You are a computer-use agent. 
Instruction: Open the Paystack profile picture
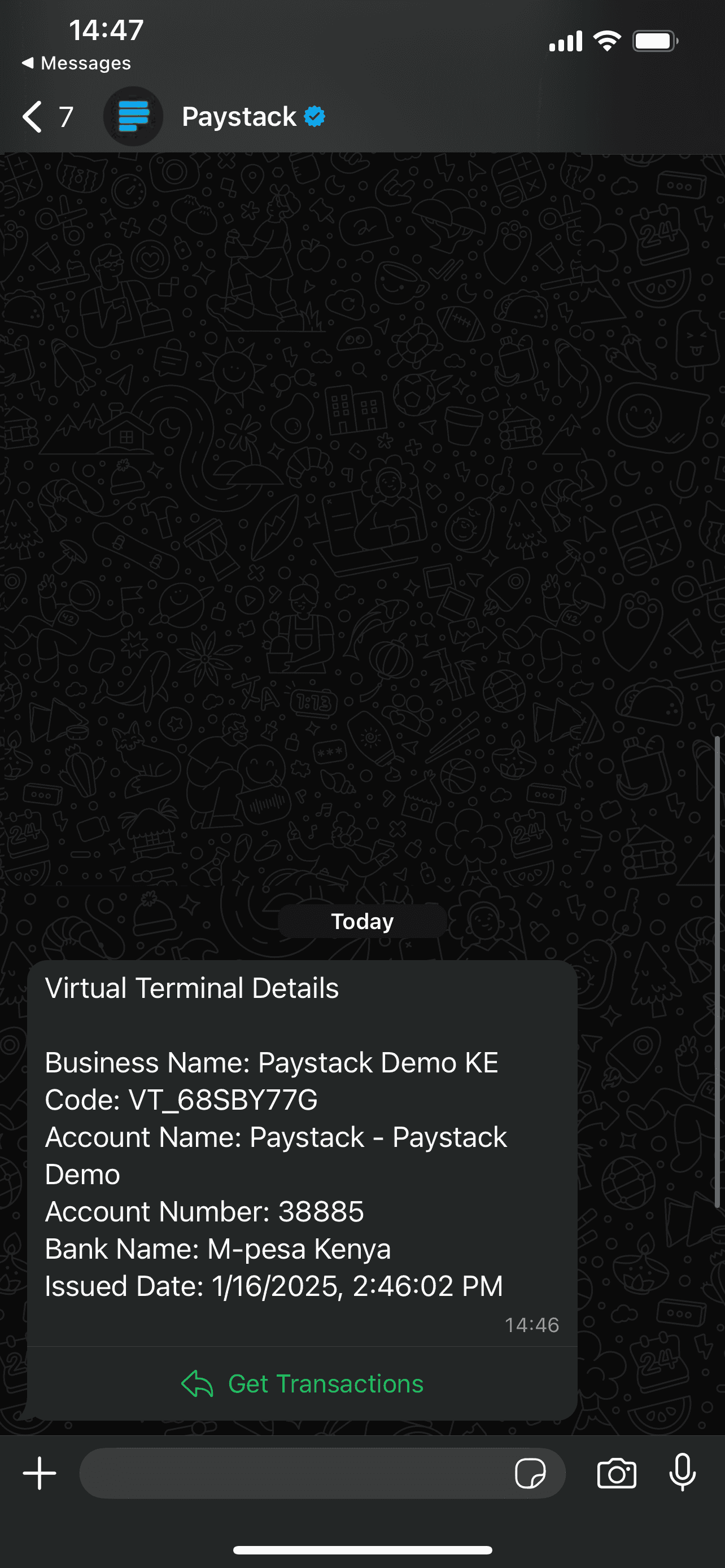coord(133,116)
